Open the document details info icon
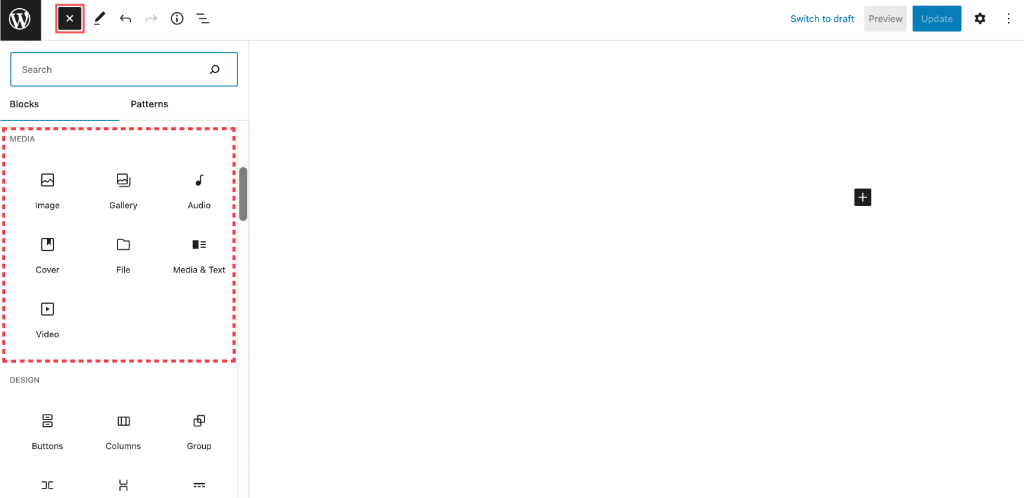Image resolution: width=1024 pixels, height=498 pixels. pyautogui.click(x=177, y=18)
